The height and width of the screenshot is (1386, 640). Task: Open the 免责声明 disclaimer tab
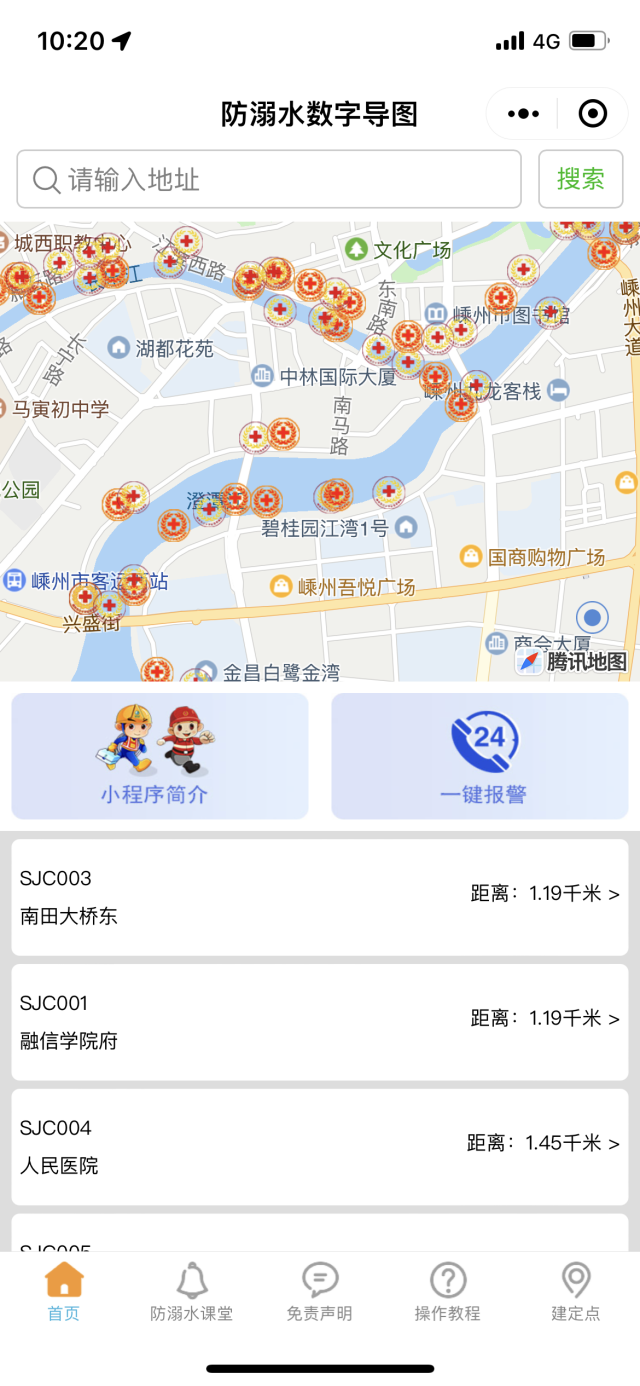(x=320, y=1292)
